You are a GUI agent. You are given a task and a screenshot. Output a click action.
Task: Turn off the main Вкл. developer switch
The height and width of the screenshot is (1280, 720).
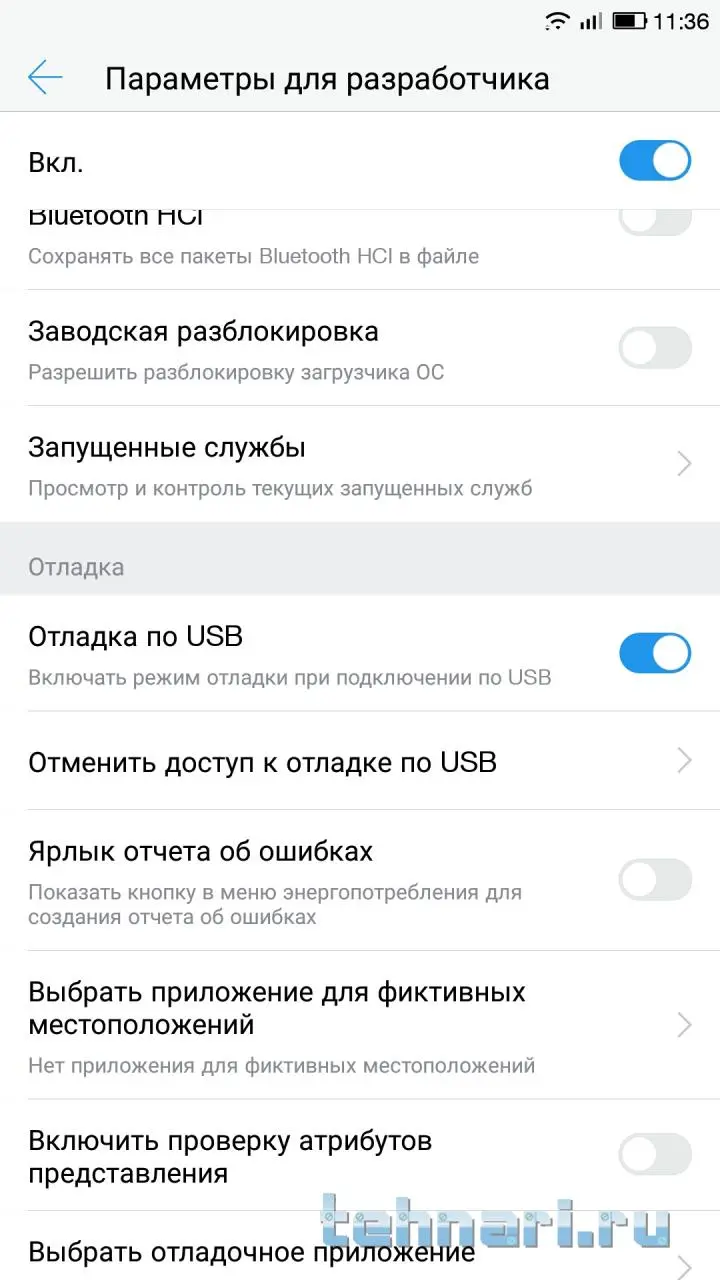coord(655,161)
